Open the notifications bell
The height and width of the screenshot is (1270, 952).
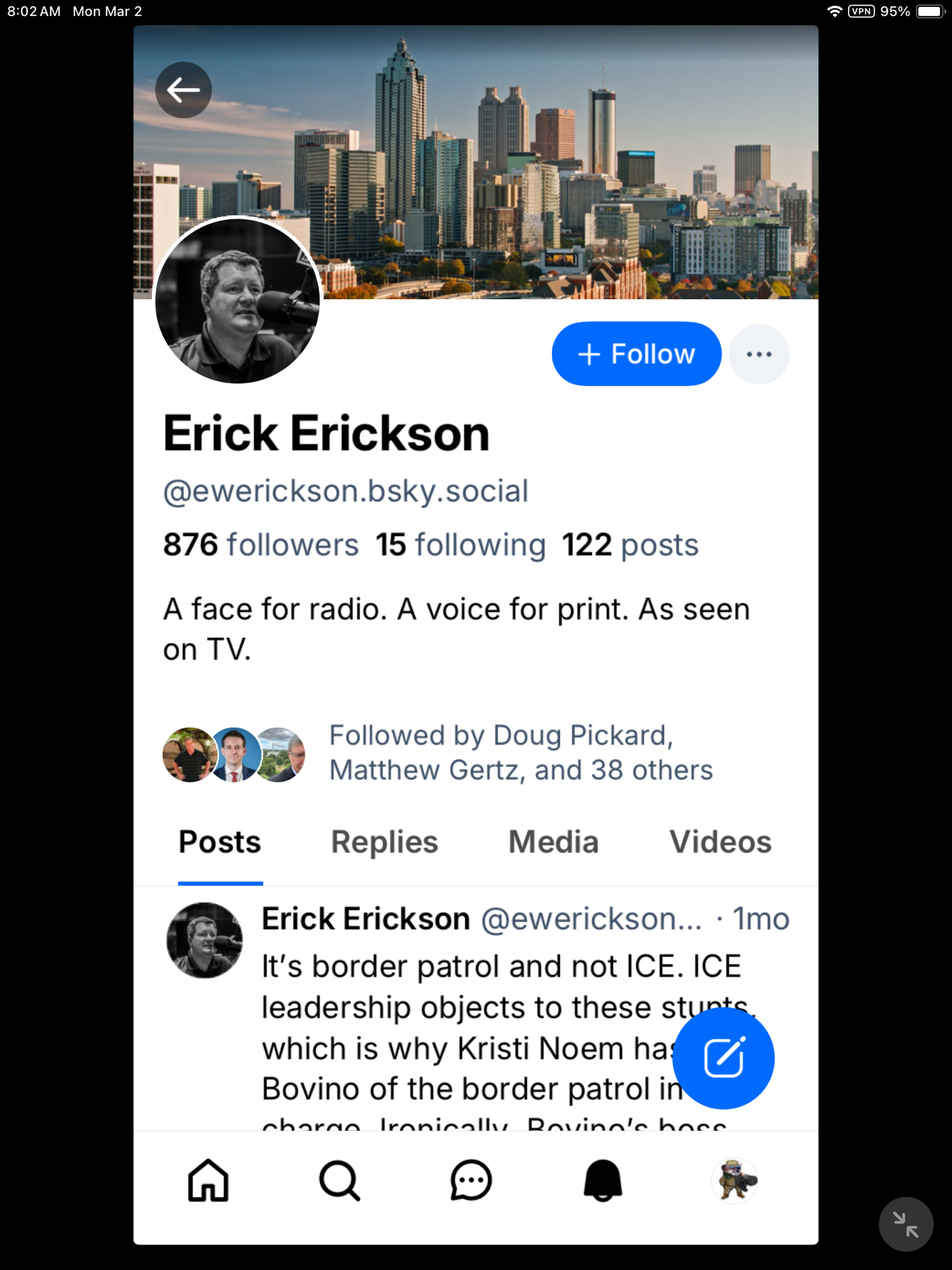[602, 1180]
